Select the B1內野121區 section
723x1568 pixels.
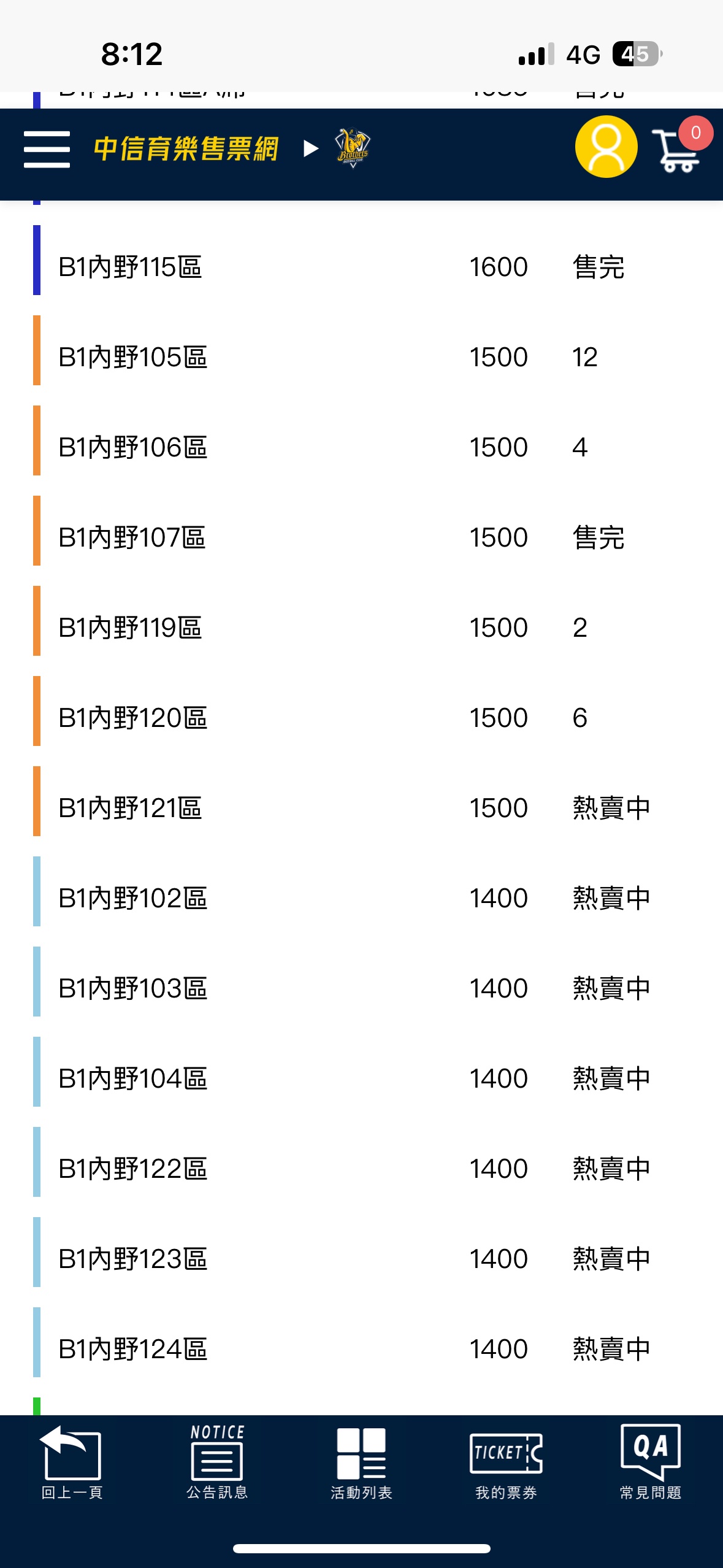coord(362,808)
